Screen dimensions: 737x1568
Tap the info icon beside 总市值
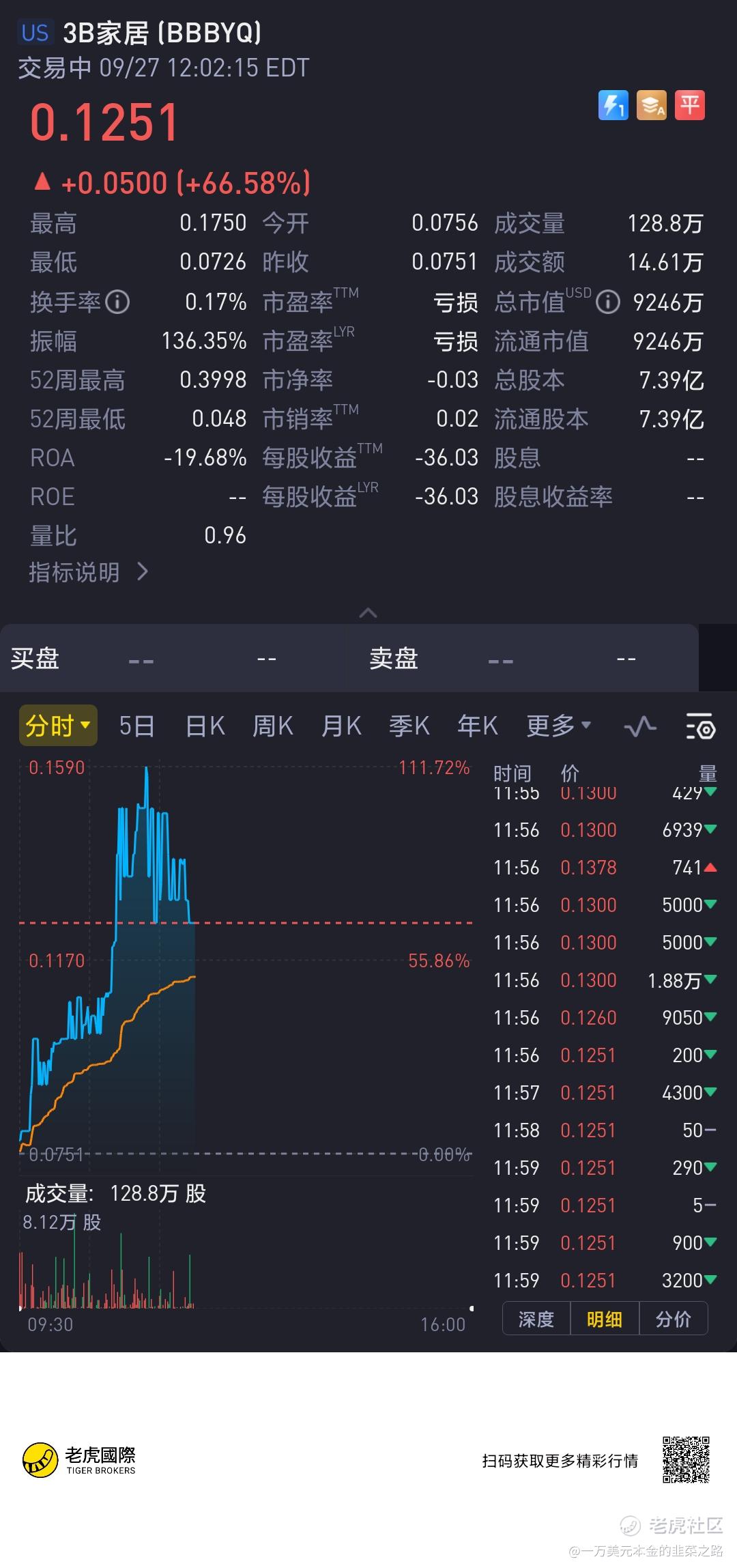[607, 302]
